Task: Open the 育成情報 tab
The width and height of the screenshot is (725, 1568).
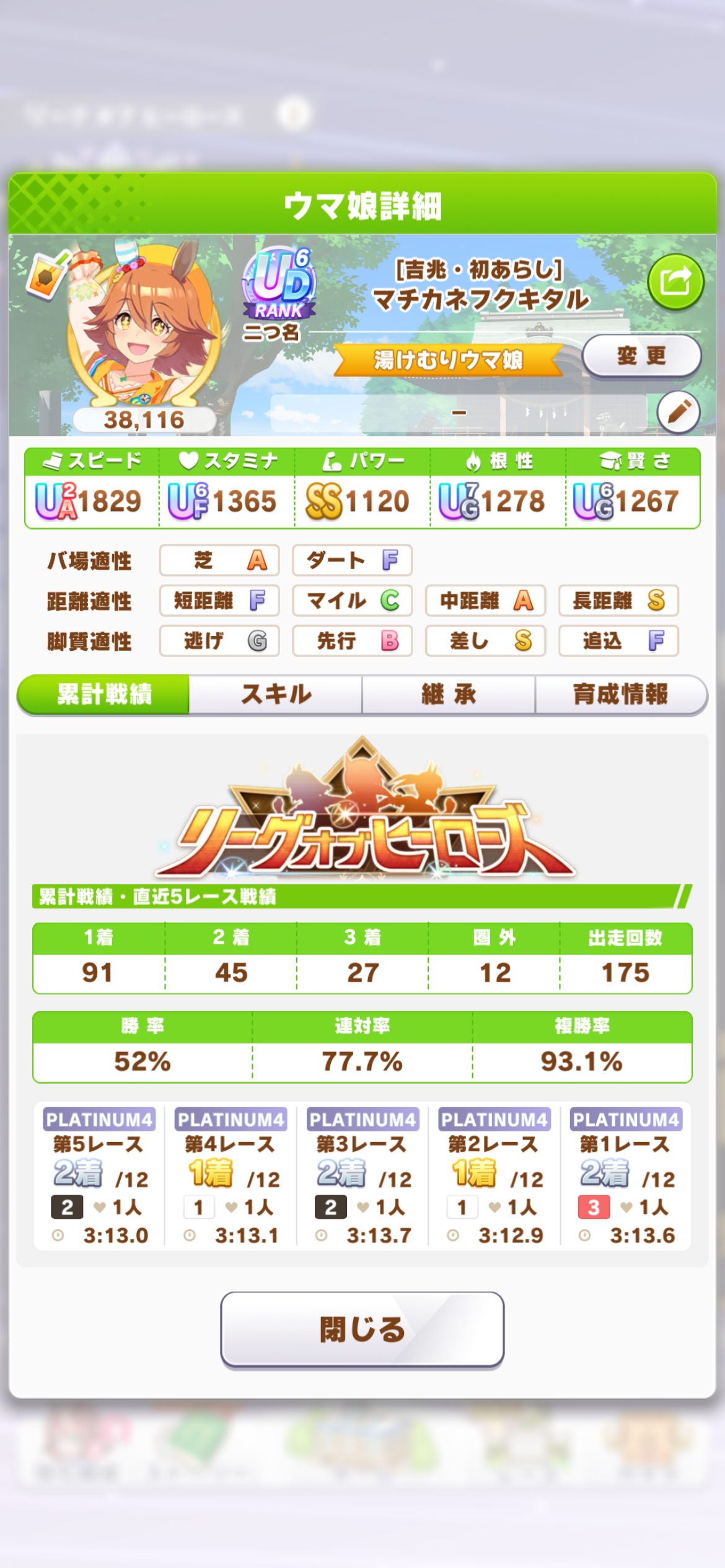Action: click(620, 694)
